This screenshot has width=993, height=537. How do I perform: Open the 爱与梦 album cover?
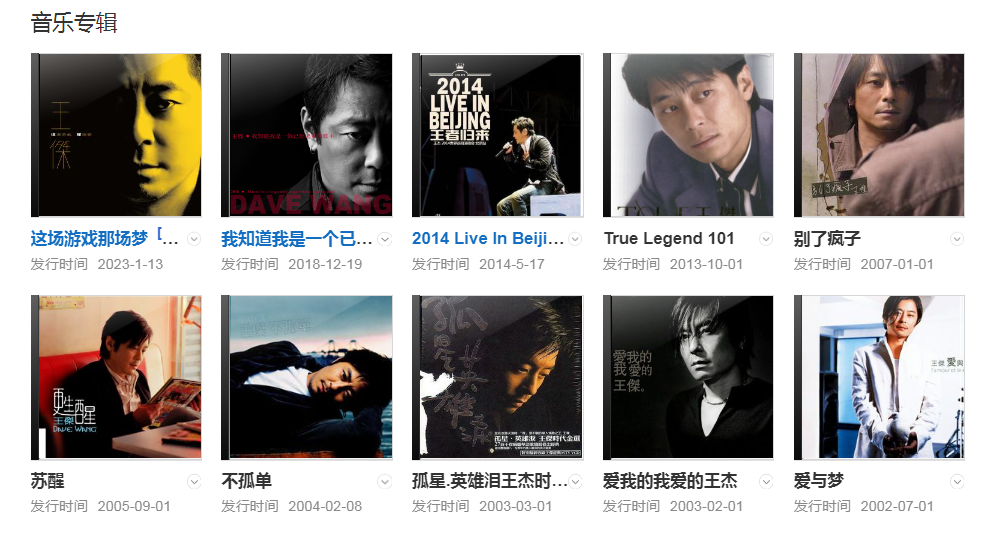pyautogui.click(x=879, y=377)
